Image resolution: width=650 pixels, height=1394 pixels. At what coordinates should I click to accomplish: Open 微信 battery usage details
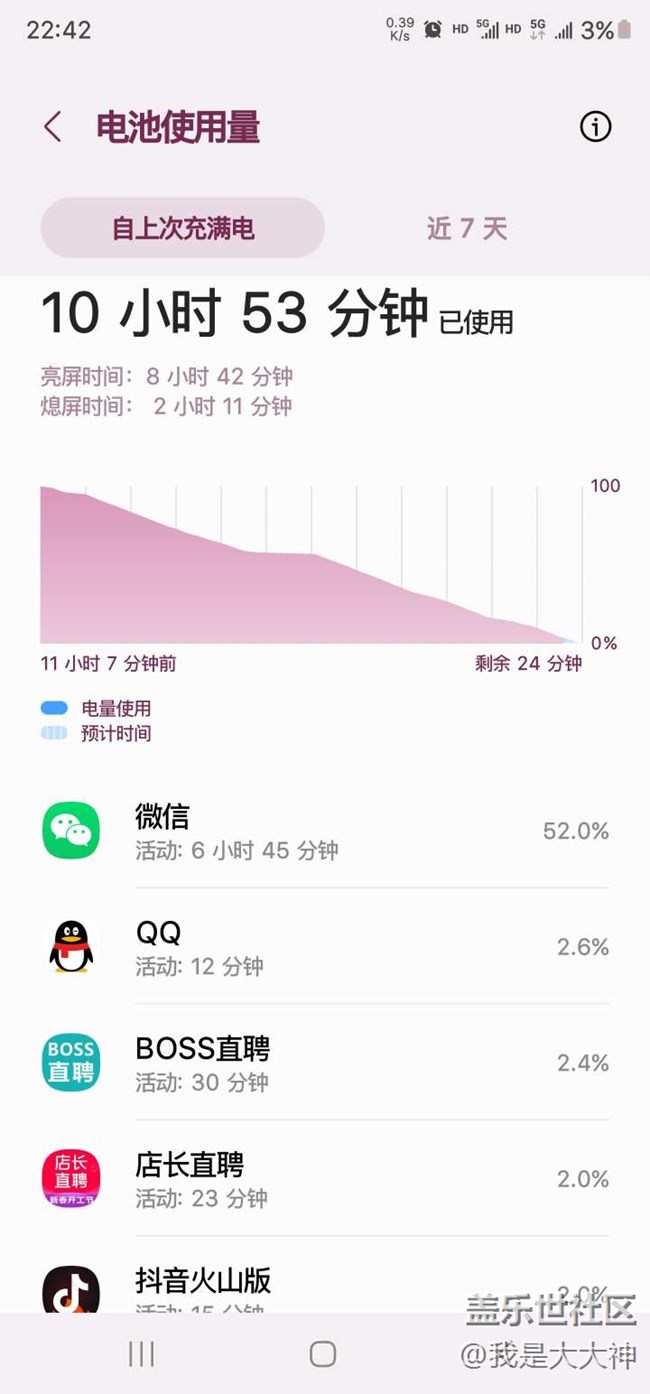[325, 830]
